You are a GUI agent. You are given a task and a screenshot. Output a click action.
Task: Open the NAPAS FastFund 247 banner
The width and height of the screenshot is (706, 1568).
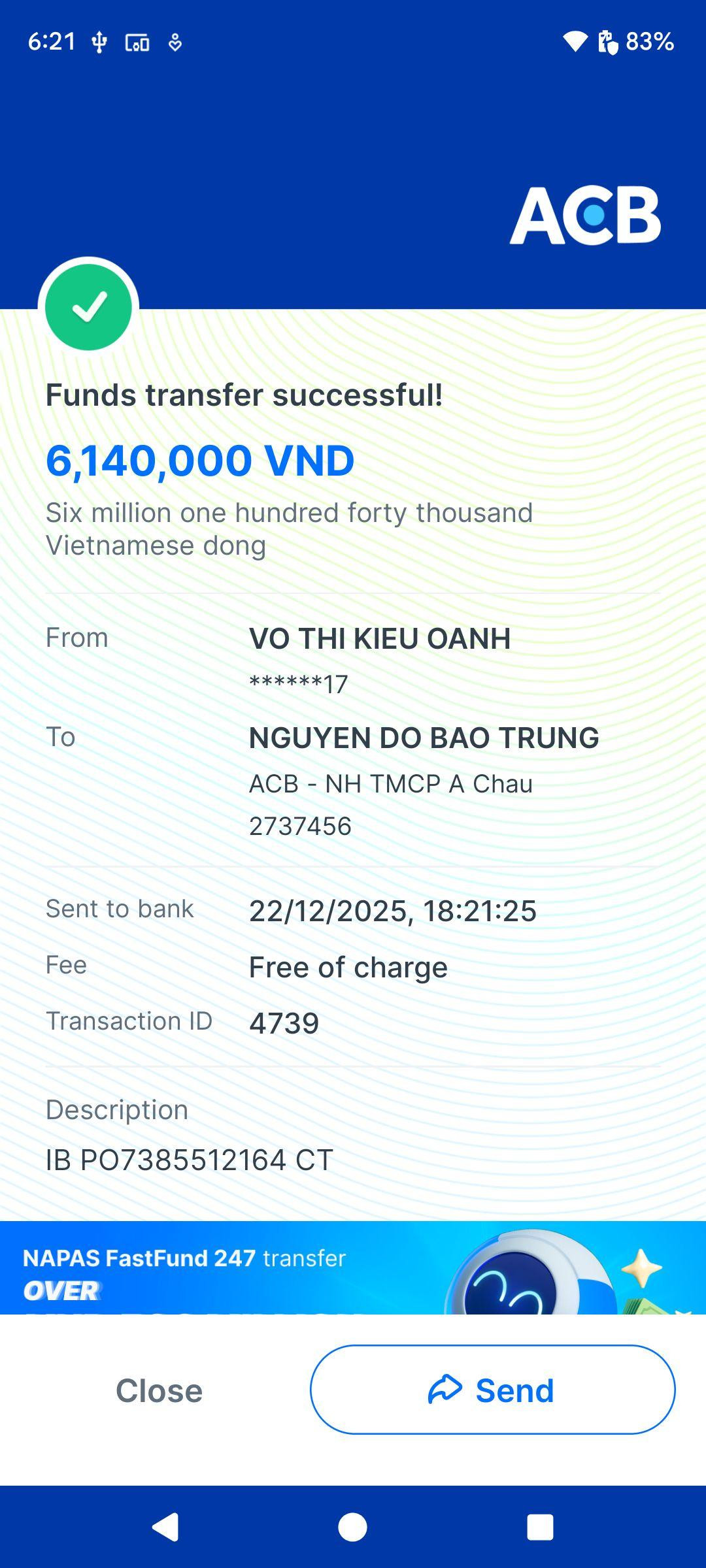[353, 1267]
